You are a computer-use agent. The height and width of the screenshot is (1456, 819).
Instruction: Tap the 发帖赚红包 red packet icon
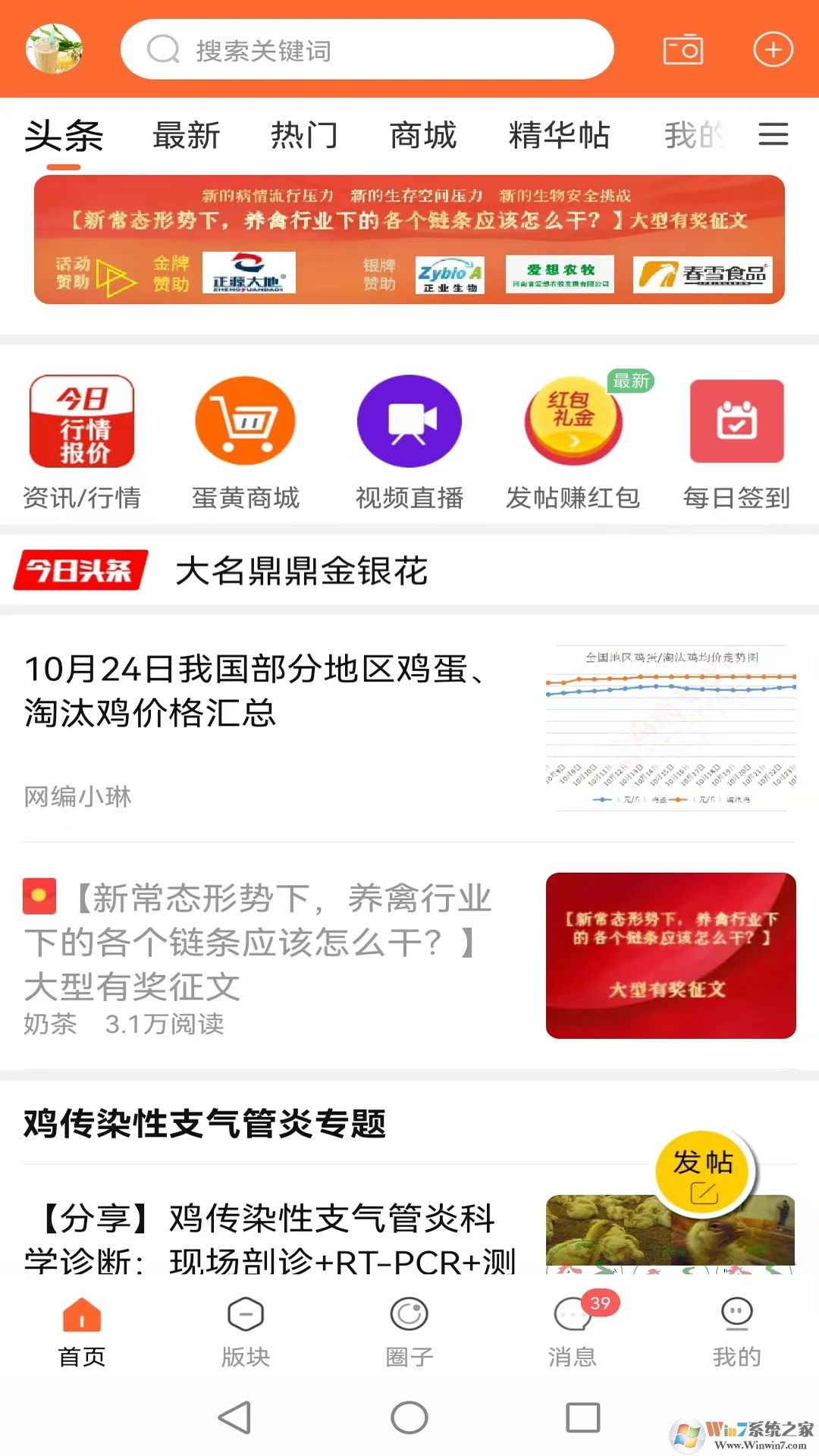click(x=573, y=423)
